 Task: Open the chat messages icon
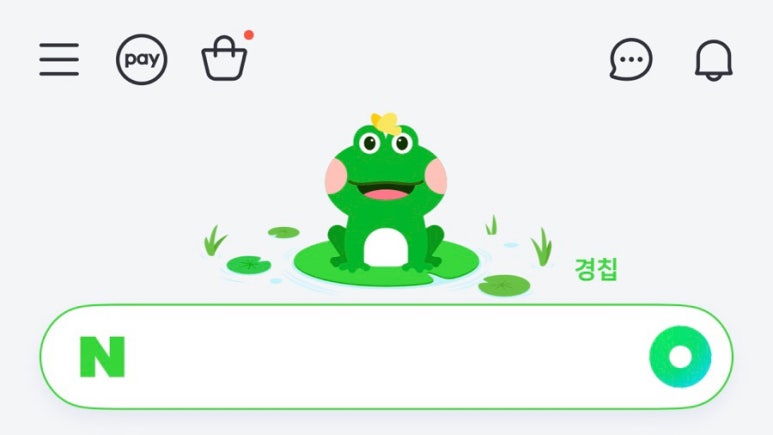click(631, 60)
